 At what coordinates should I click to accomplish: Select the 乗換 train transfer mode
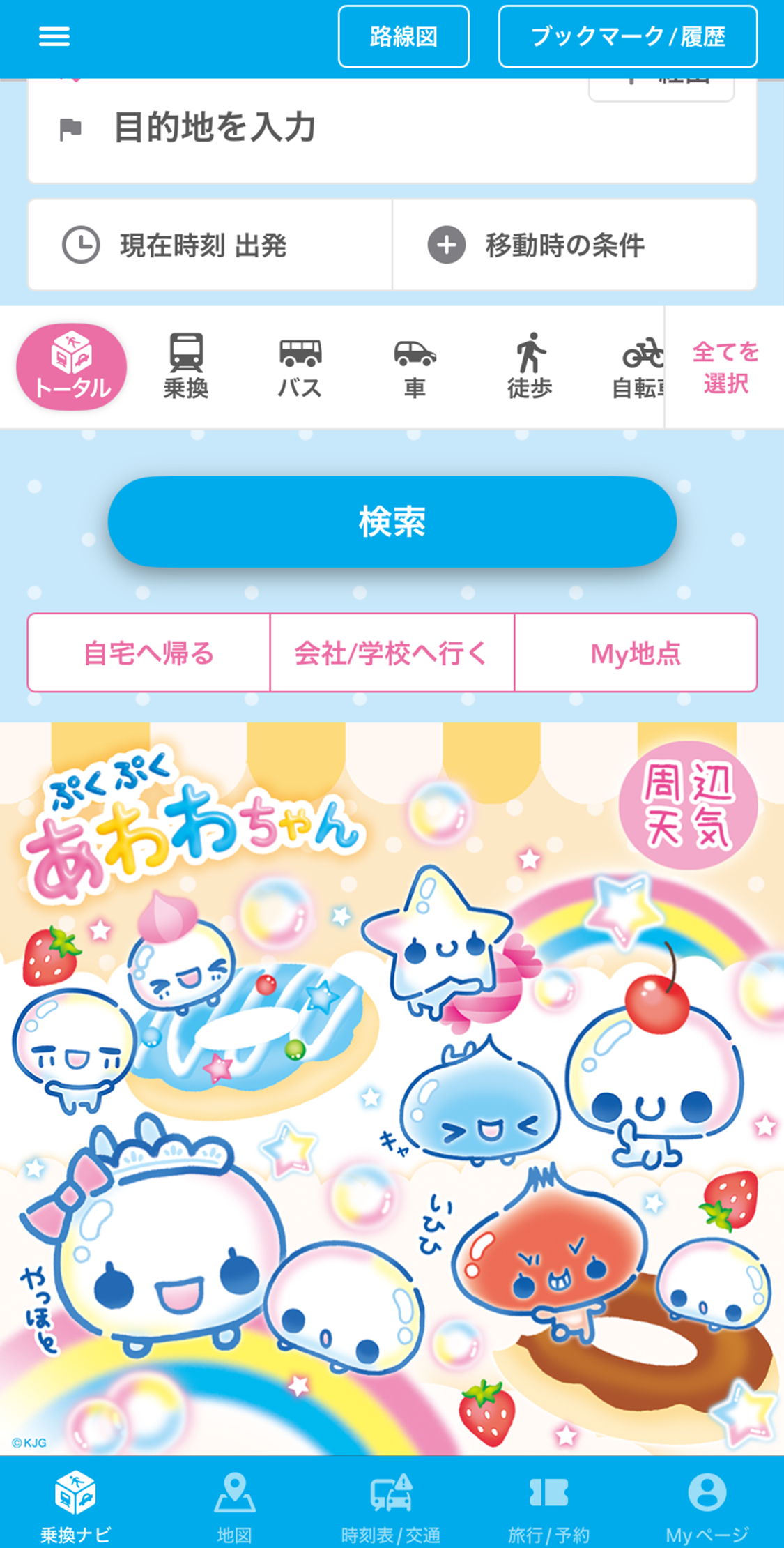pos(186,367)
